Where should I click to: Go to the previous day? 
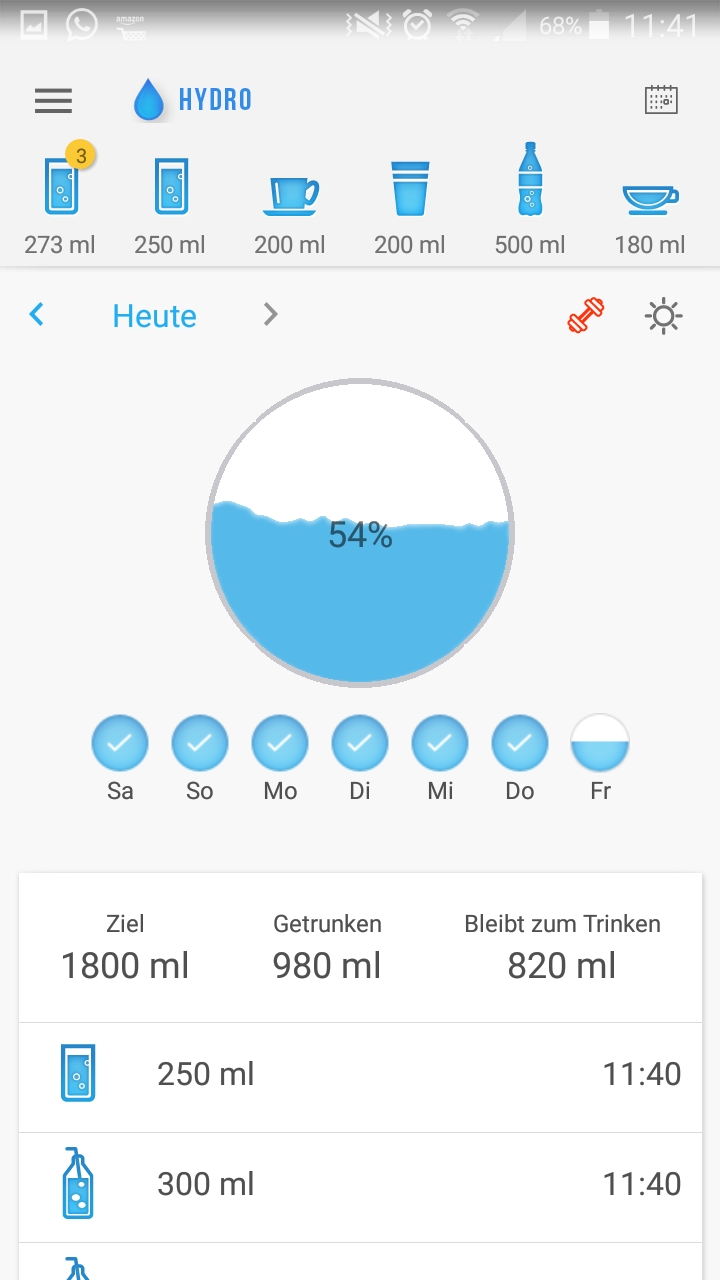pos(37,315)
